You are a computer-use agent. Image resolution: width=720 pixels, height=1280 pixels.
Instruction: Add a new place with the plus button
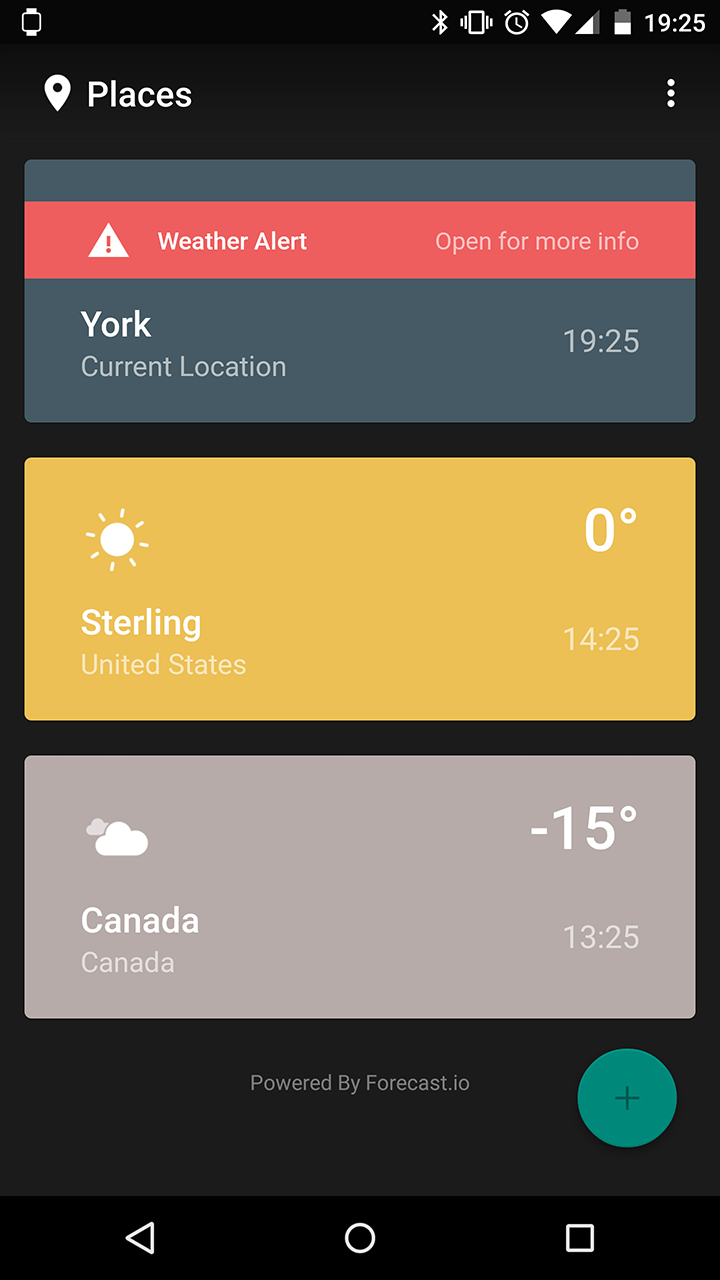627,1098
